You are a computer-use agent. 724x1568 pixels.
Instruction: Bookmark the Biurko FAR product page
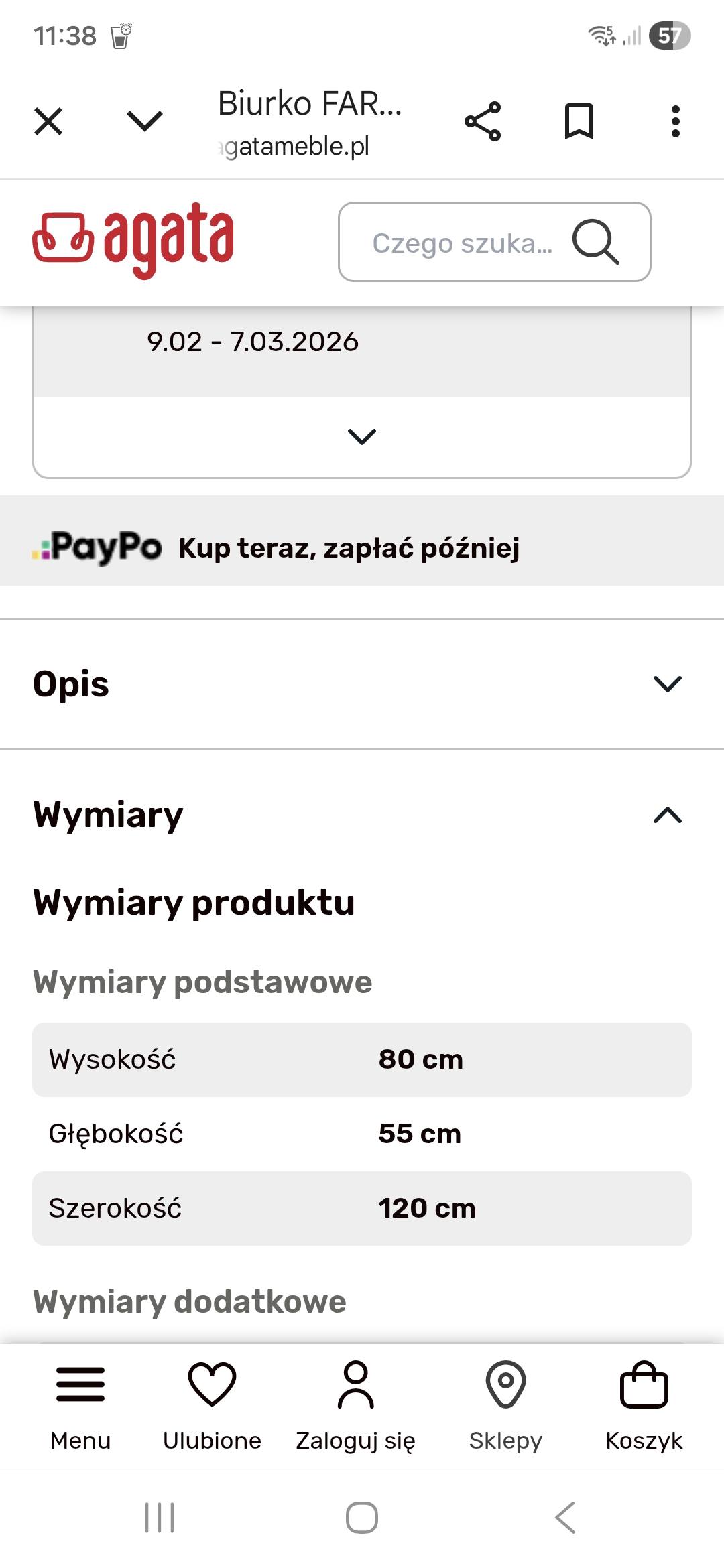point(581,121)
